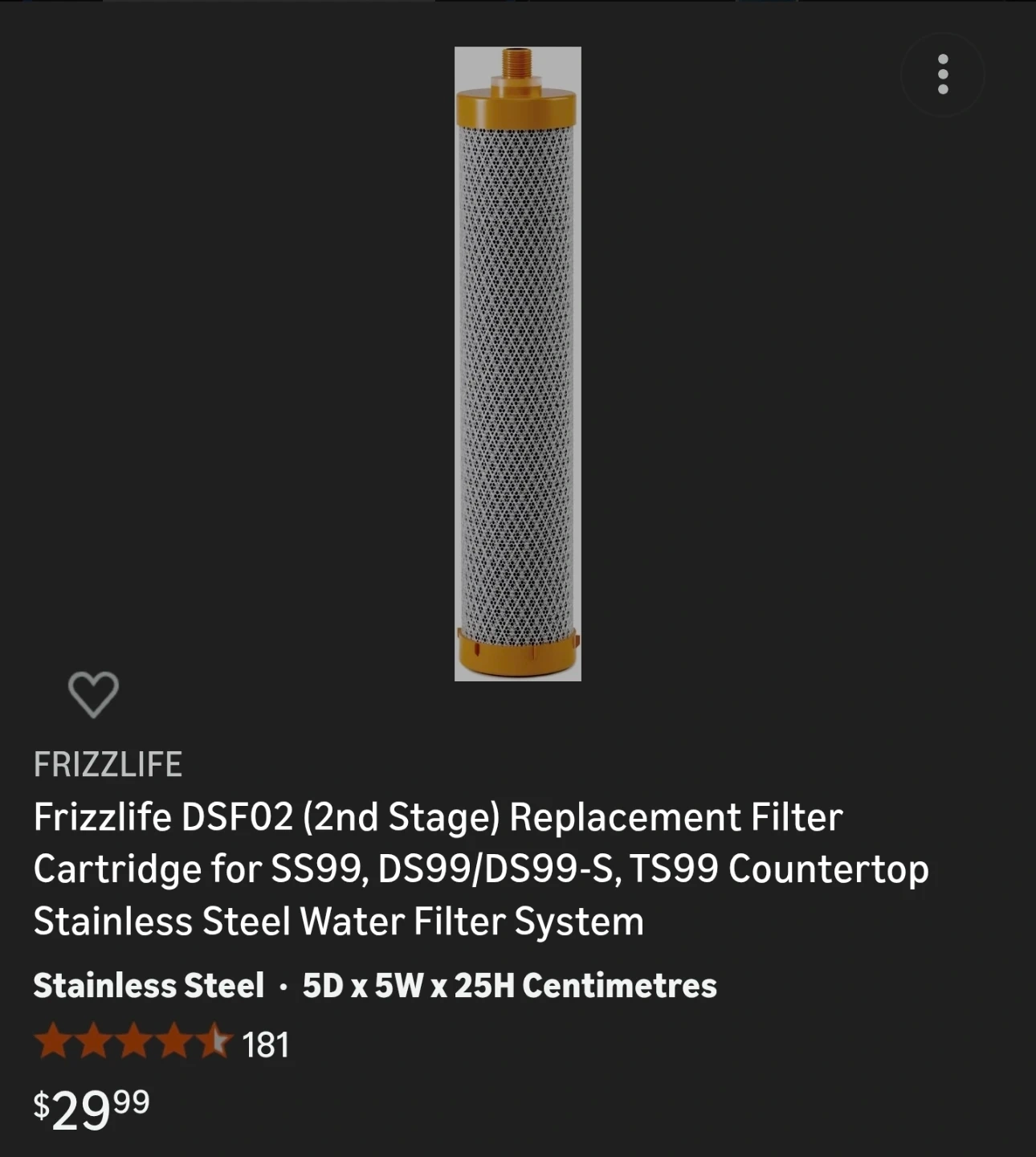Add the filter cartridge to favorites
The image size is (1036, 1157).
click(x=93, y=694)
